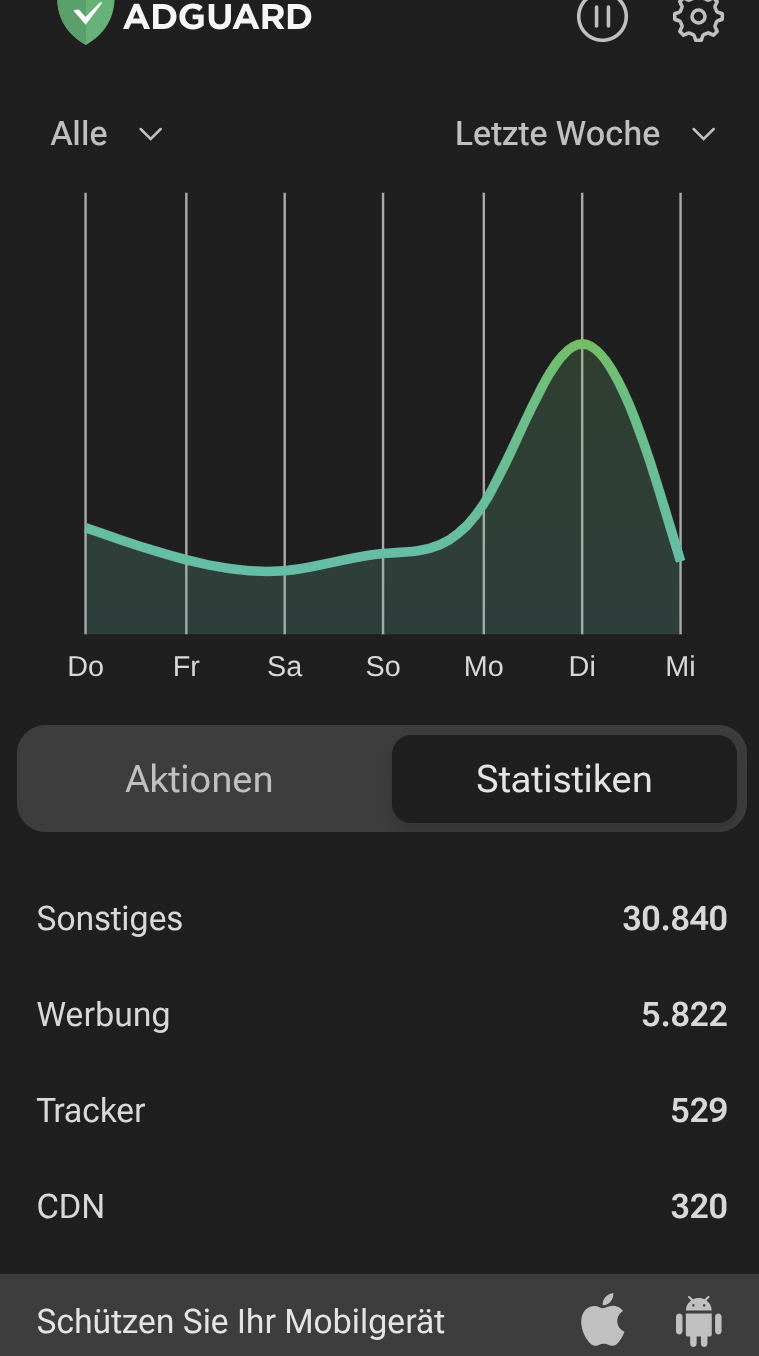
Task: Click the chevron next to Alle
Action: coord(150,134)
